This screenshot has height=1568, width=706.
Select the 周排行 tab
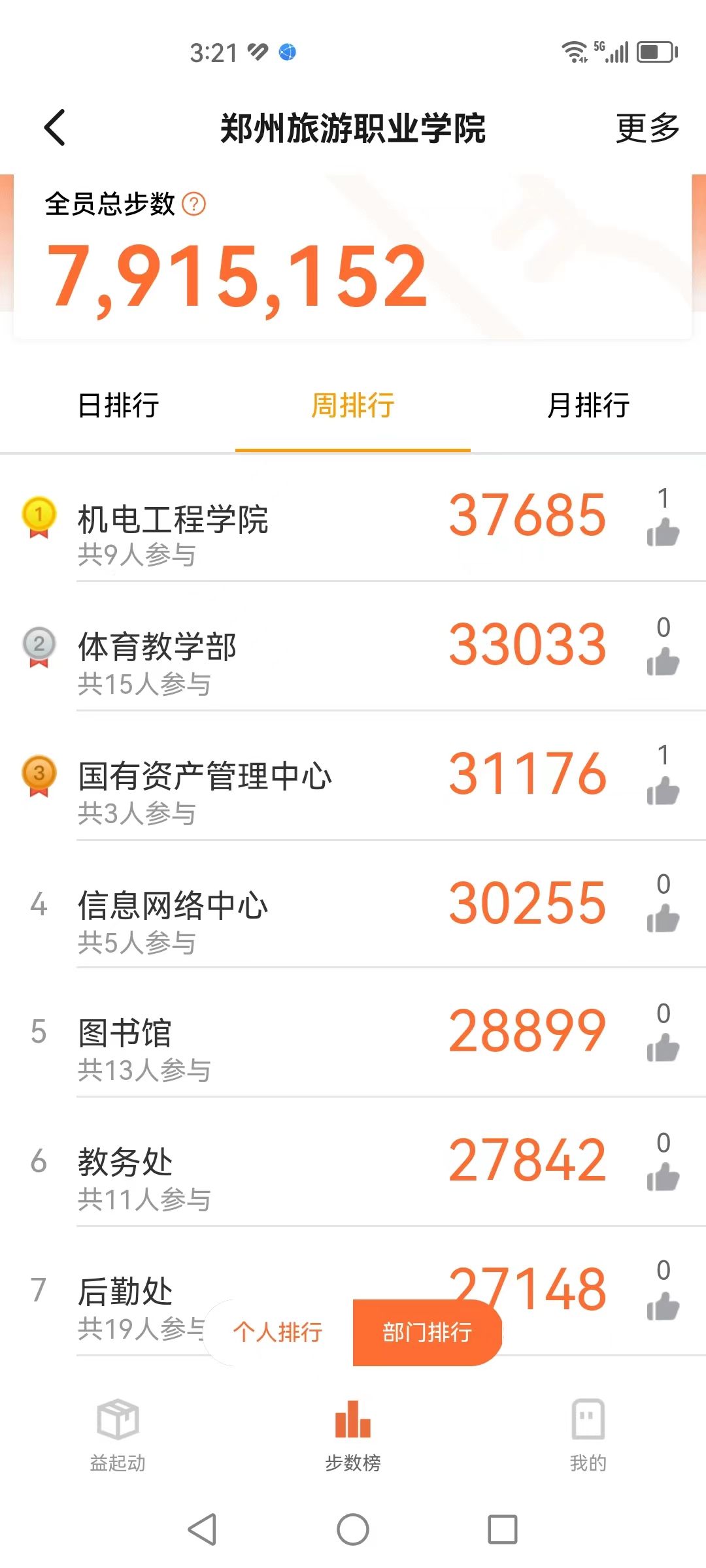(x=353, y=405)
